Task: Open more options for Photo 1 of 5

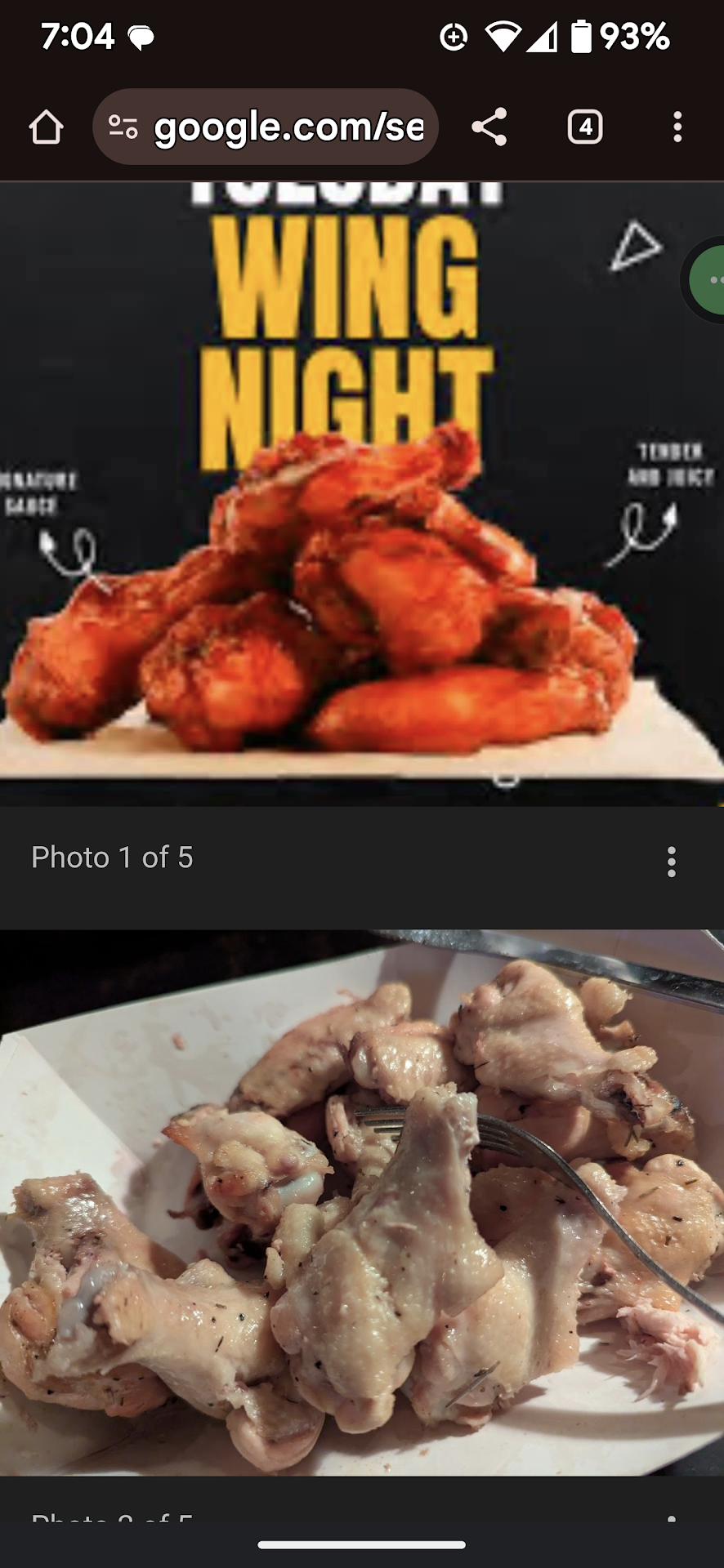Action: 671,861
